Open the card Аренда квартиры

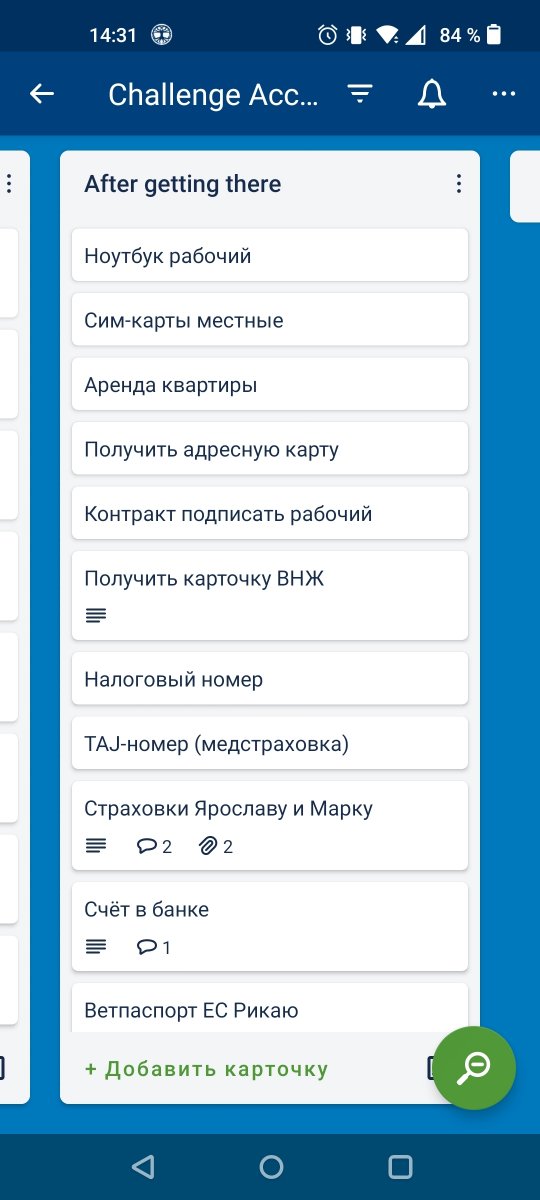pyautogui.click(x=270, y=384)
